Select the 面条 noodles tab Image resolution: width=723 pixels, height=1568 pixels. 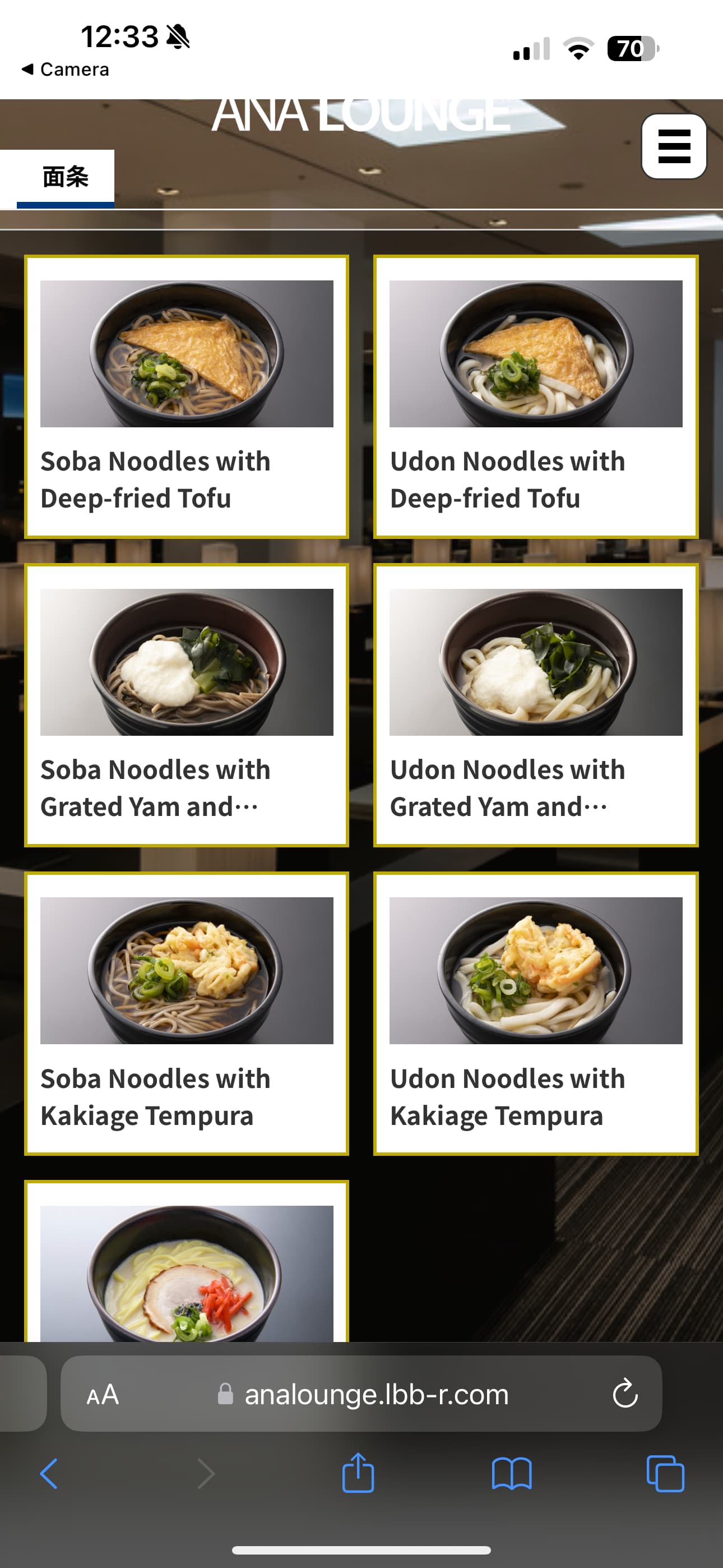[x=65, y=177]
